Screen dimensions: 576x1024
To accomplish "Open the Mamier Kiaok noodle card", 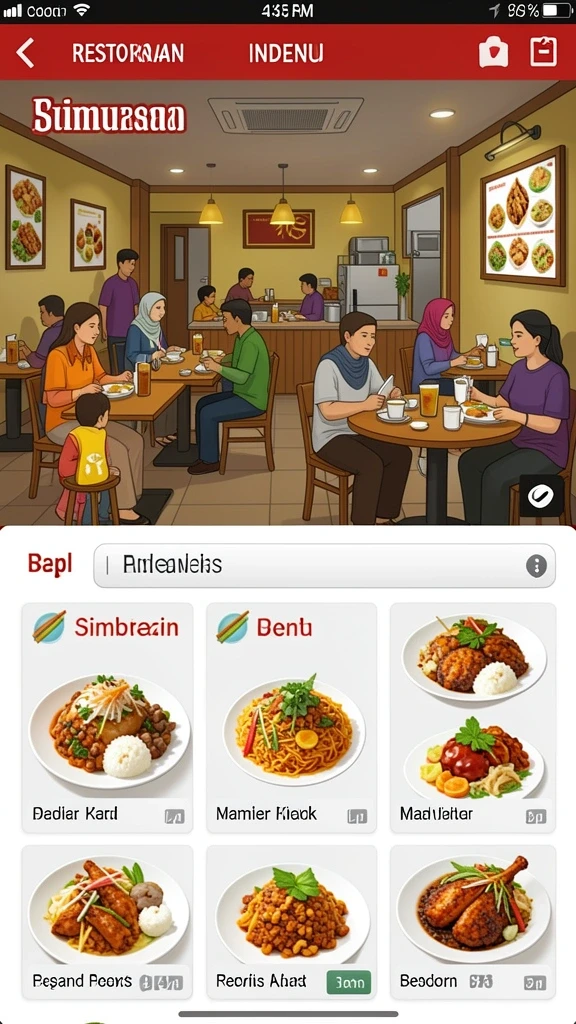I will point(292,718).
